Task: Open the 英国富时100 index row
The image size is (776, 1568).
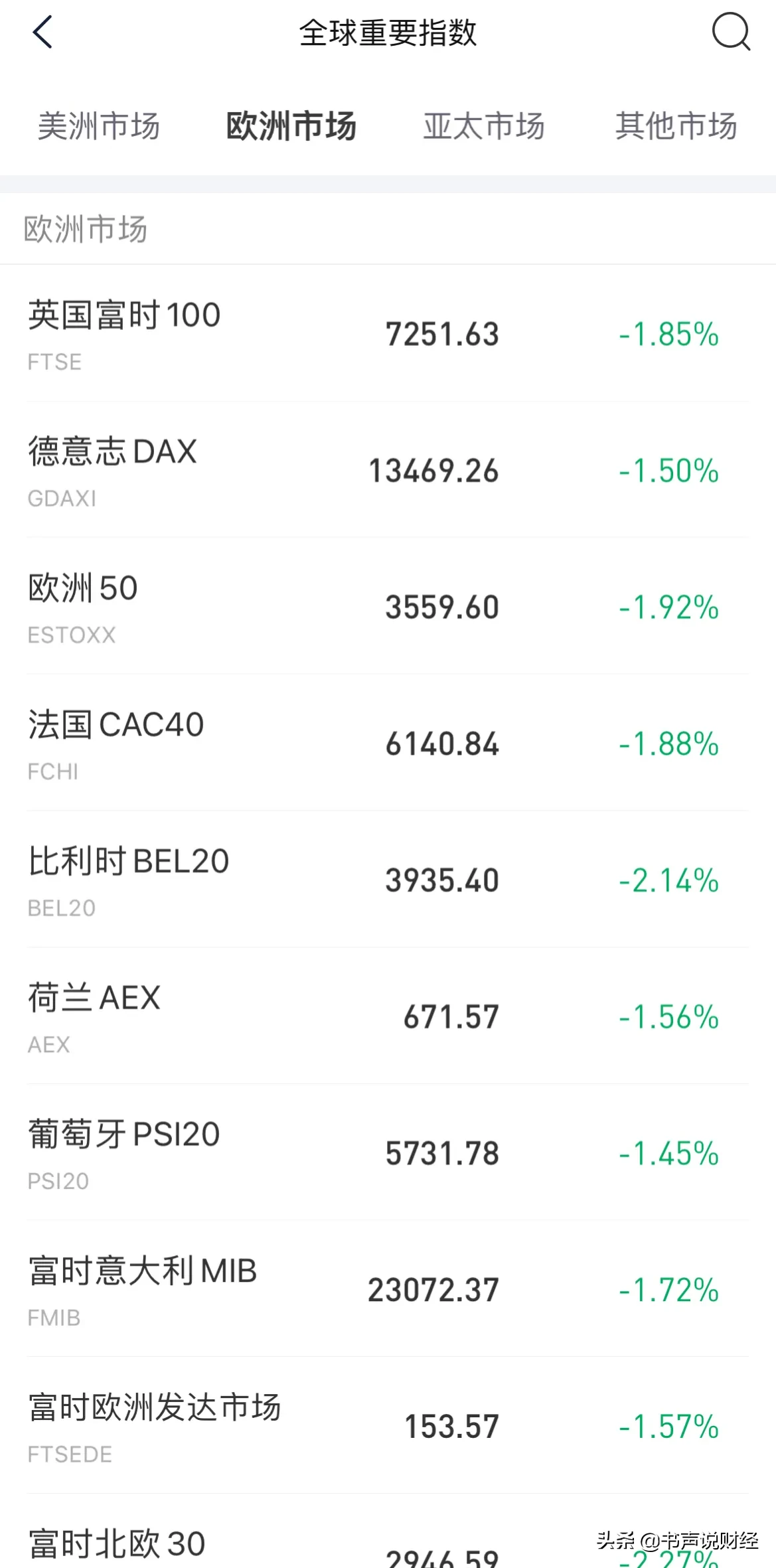Action: (388, 333)
